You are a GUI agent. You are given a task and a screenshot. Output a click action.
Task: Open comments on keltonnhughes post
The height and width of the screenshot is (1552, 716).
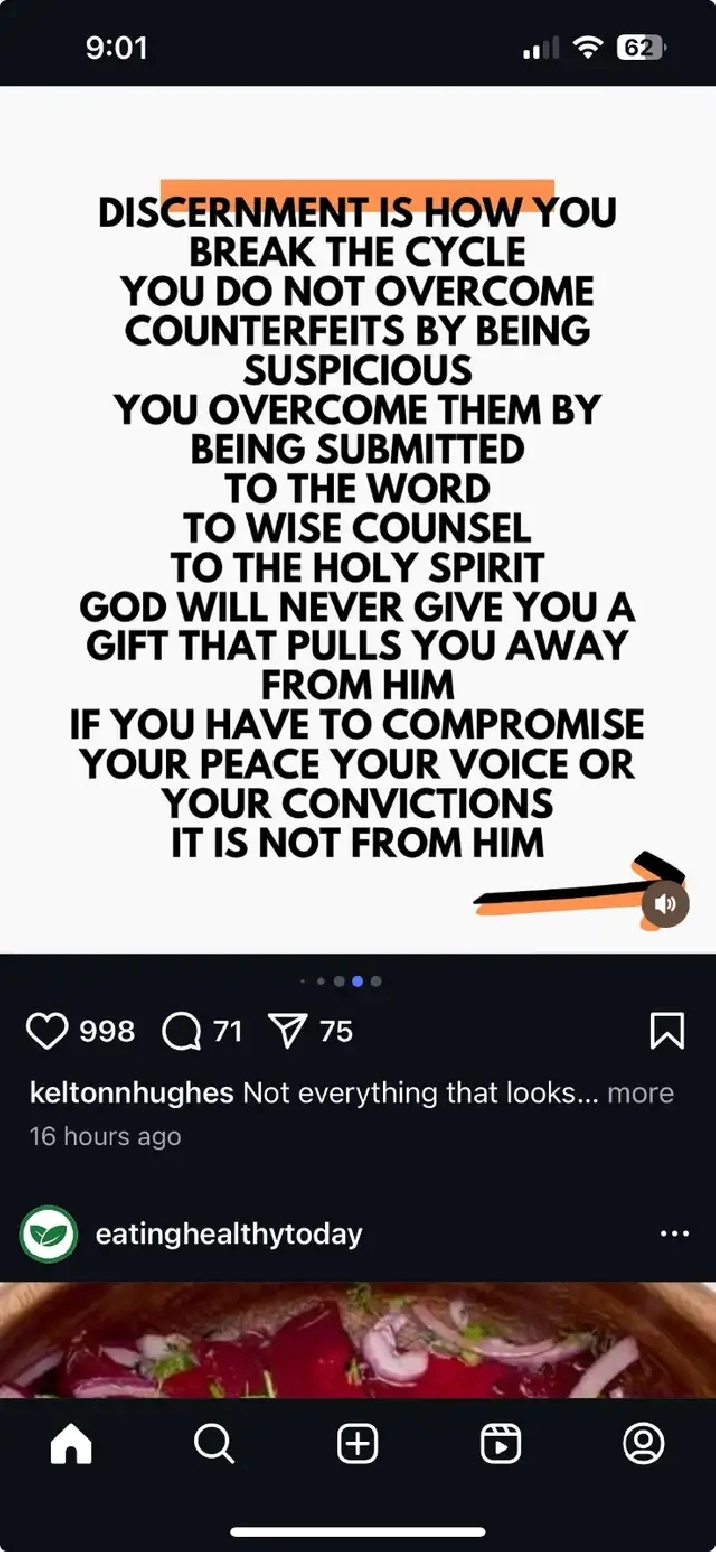(x=182, y=1031)
